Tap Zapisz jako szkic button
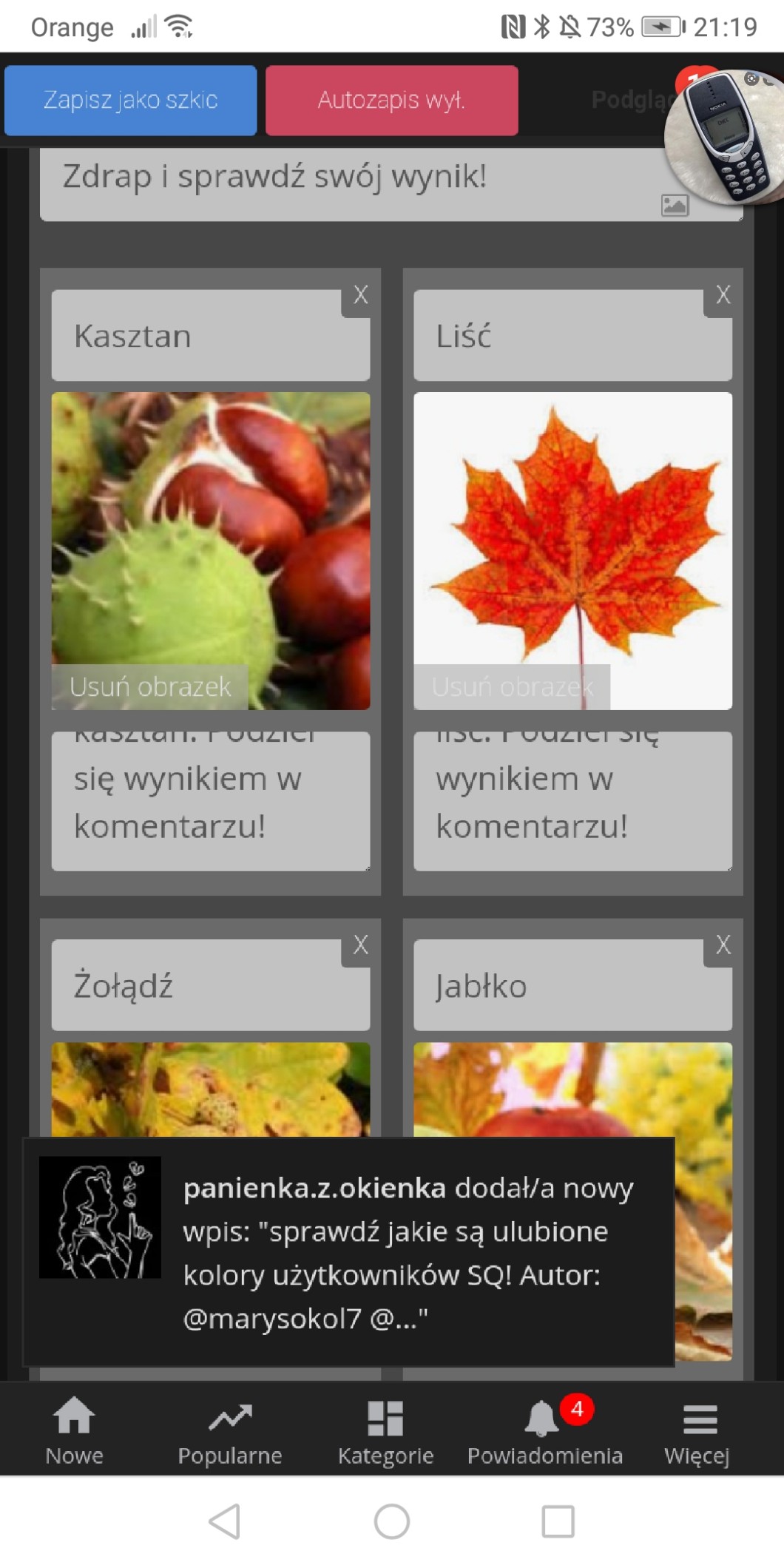 click(x=130, y=100)
